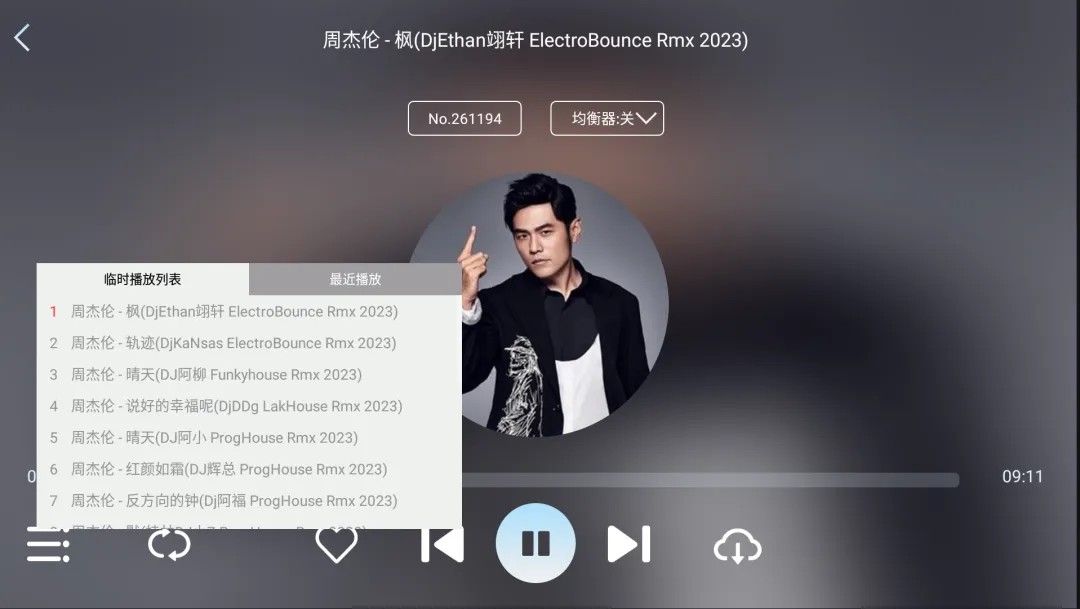Pause the current song
1080x609 pixels.
(536, 543)
